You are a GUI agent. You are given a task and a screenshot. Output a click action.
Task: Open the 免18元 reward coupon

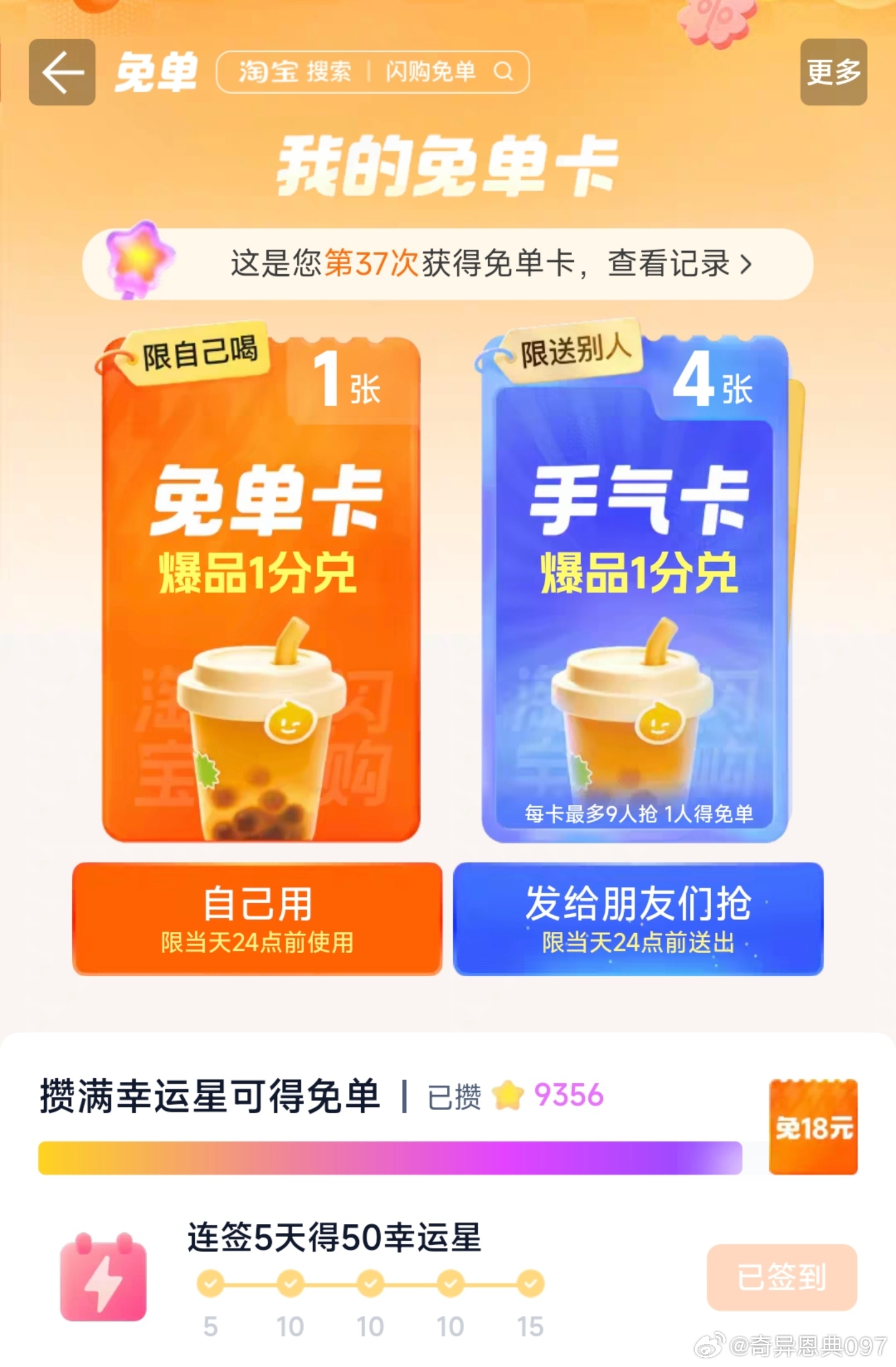point(813,1127)
